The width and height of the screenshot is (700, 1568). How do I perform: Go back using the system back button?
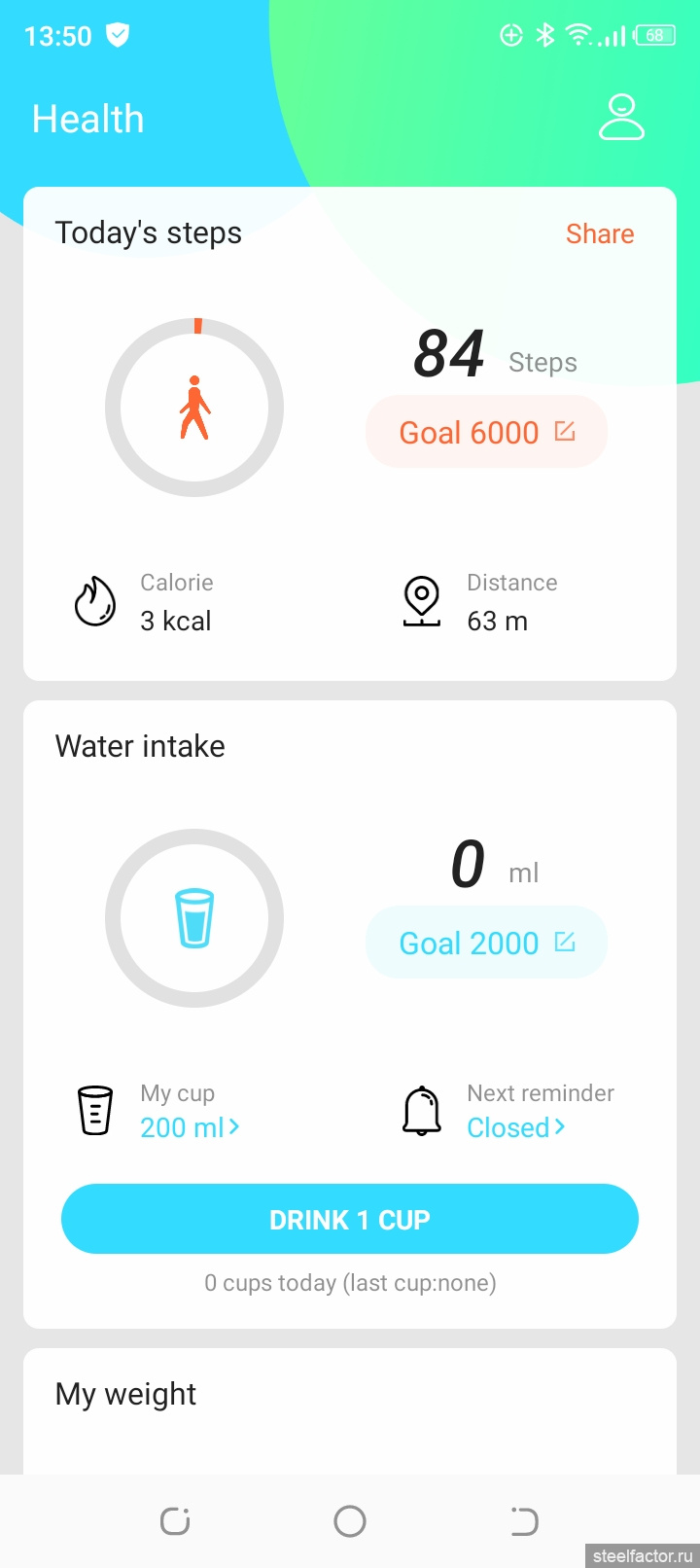(524, 1520)
